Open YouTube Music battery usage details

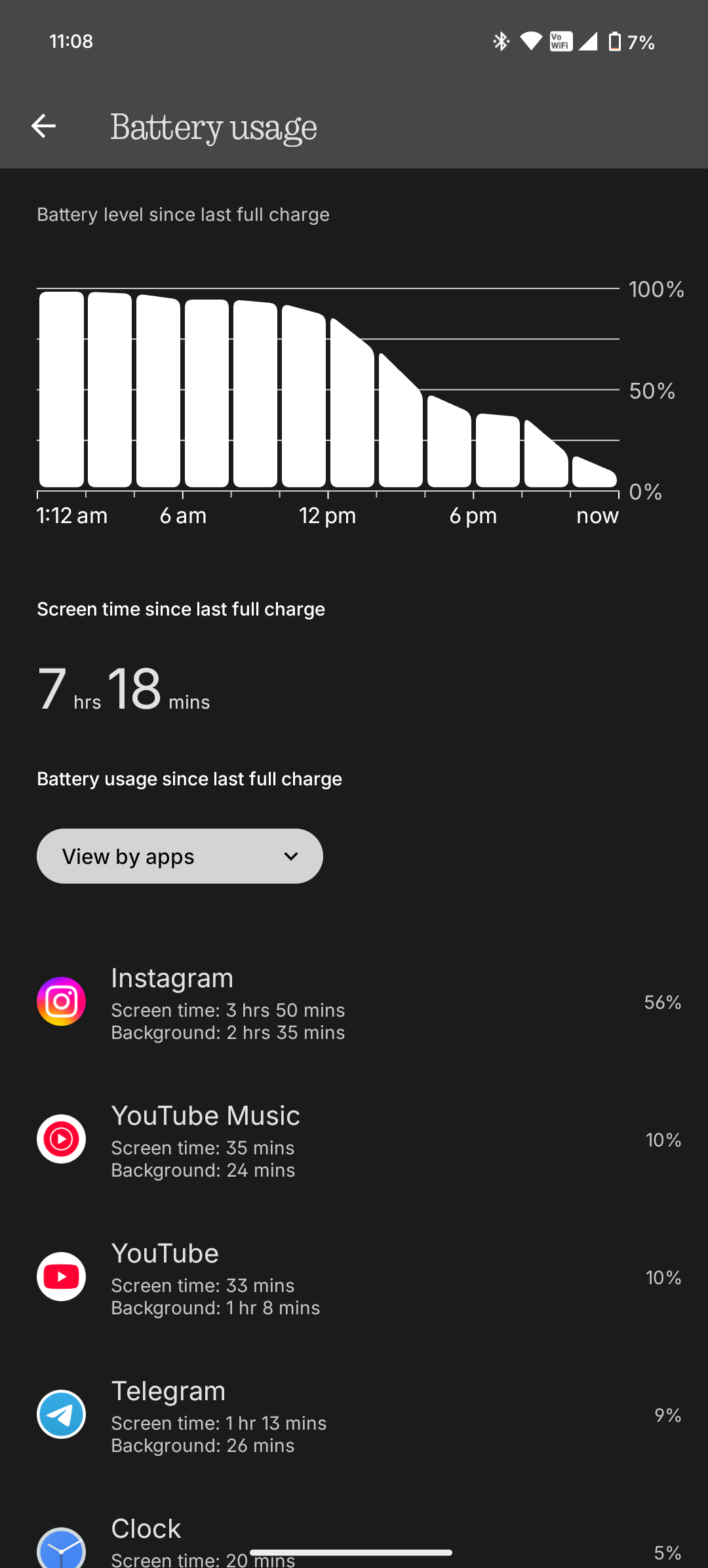(354, 1141)
